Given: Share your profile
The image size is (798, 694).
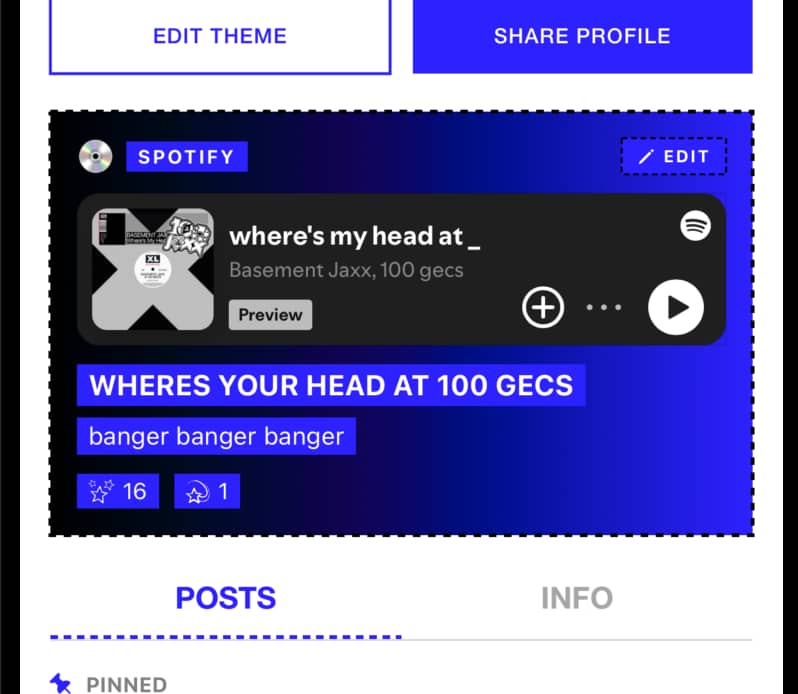Looking at the screenshot, I should coord(582,37).
